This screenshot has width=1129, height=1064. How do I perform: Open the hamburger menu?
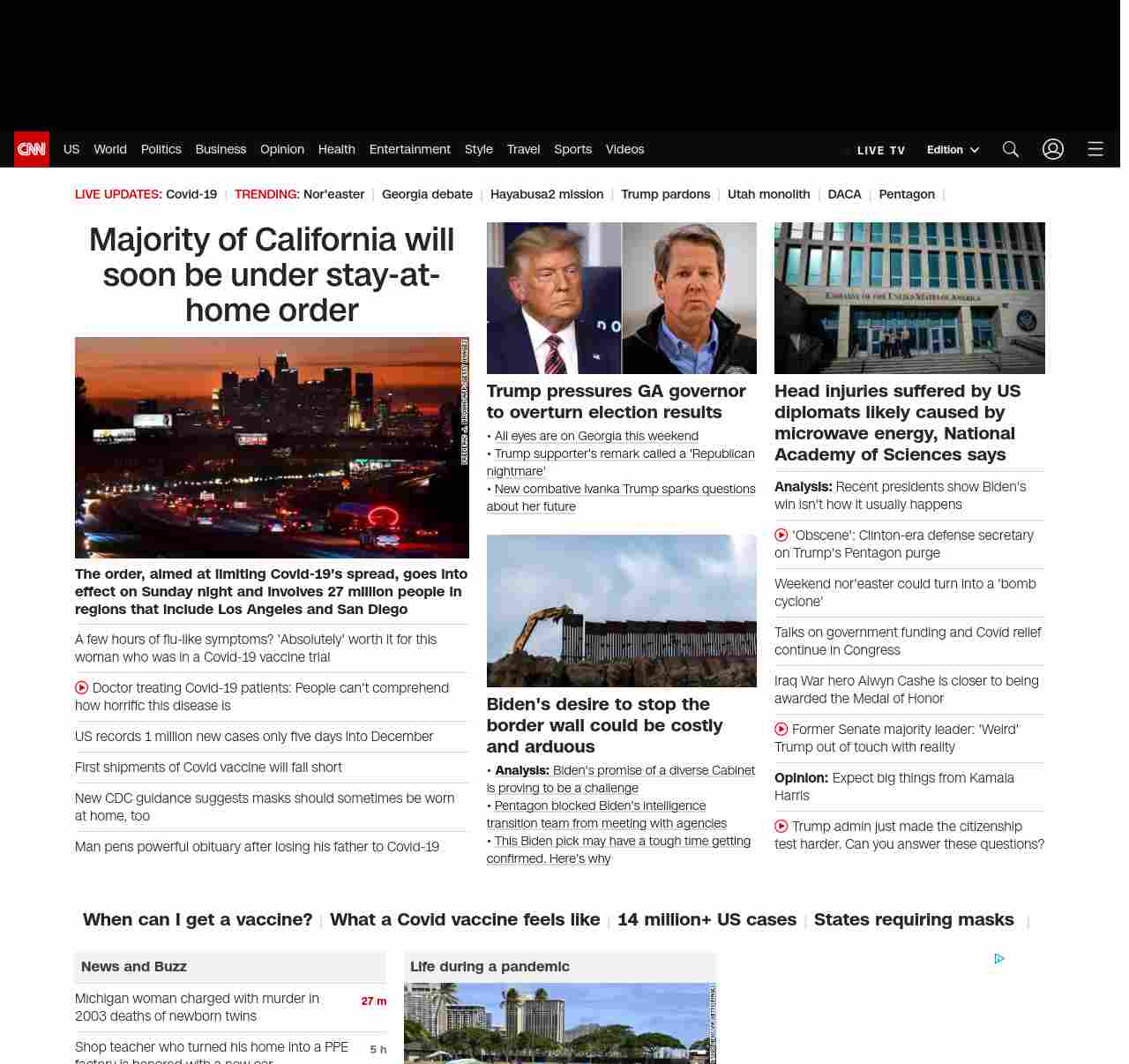(x=1095, y=149)
